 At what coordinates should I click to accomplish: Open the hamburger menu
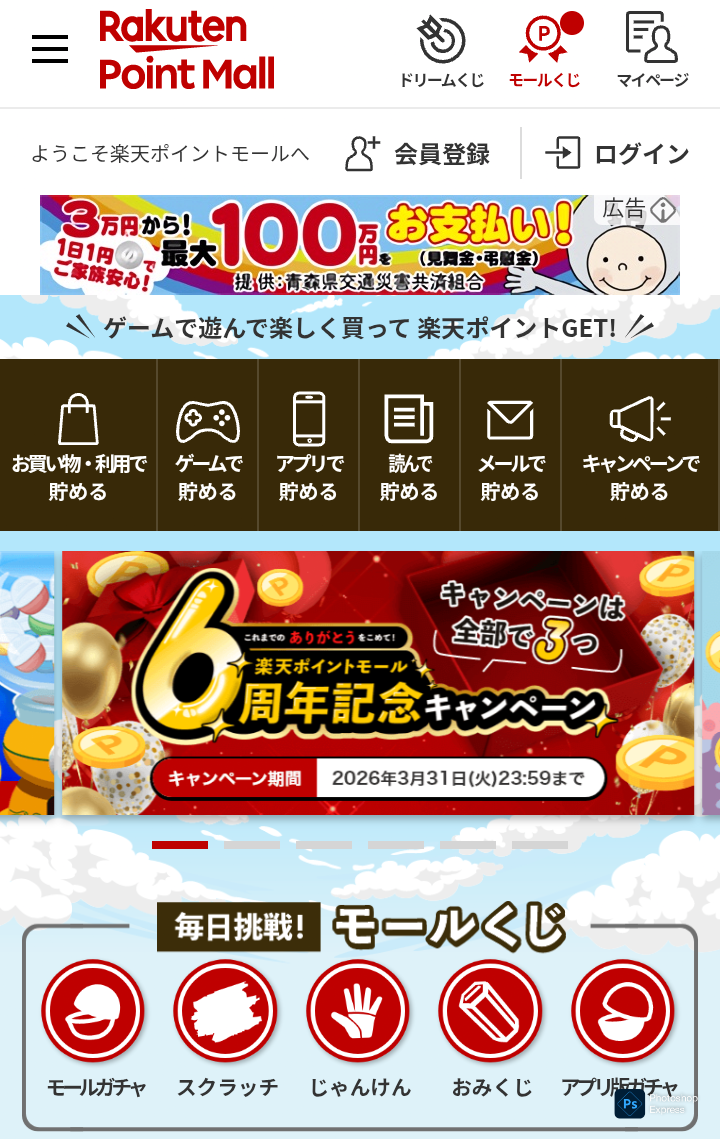tap(50, 49)
